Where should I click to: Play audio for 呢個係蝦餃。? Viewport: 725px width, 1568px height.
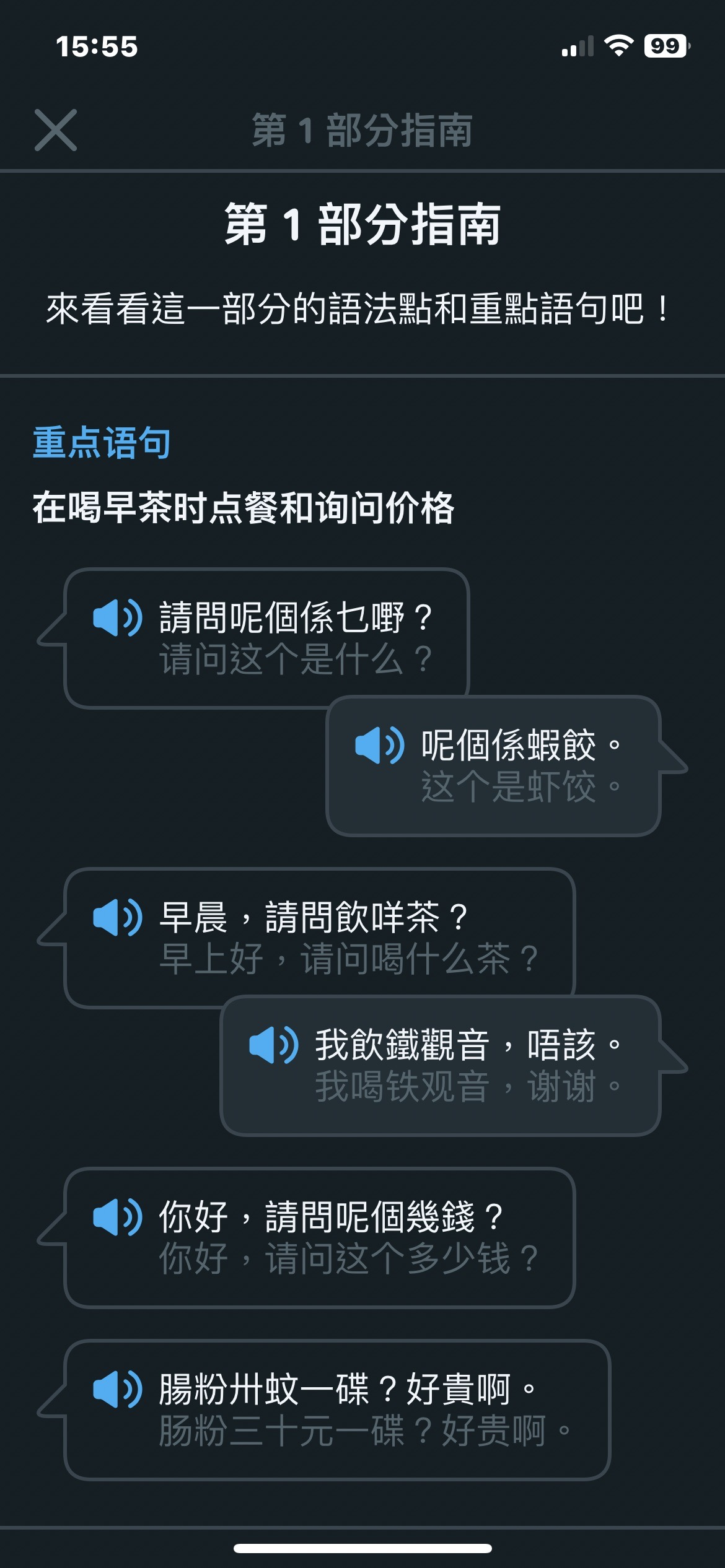click(379, 745)
